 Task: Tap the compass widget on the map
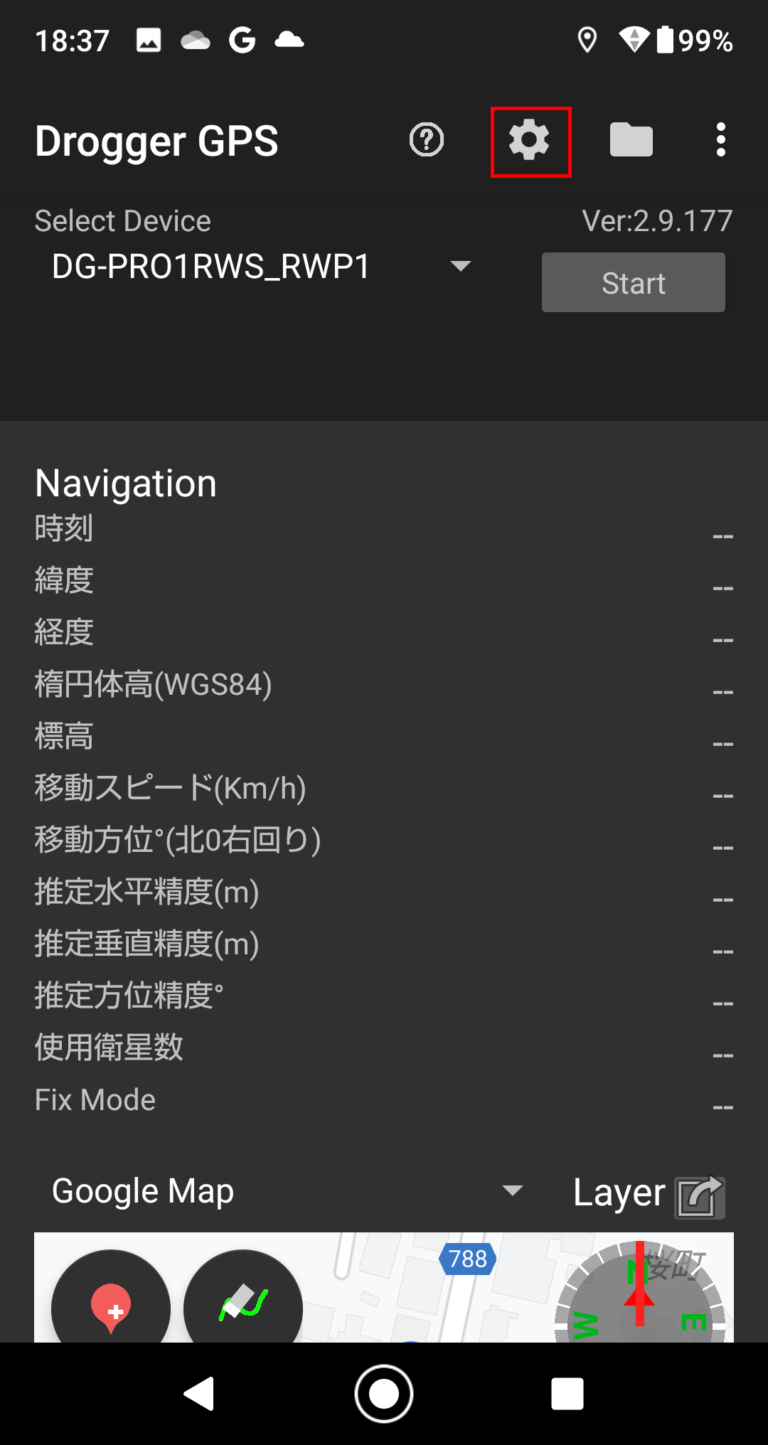tap(640, 1300)
